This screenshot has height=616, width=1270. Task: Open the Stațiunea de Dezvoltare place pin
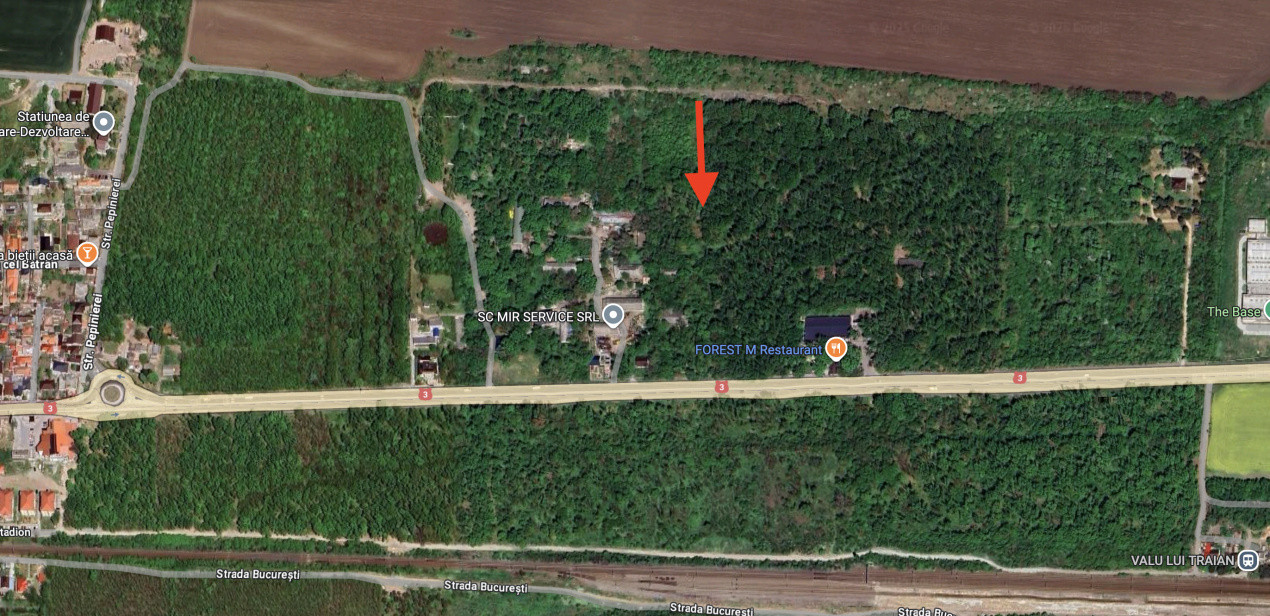point(103,123)
